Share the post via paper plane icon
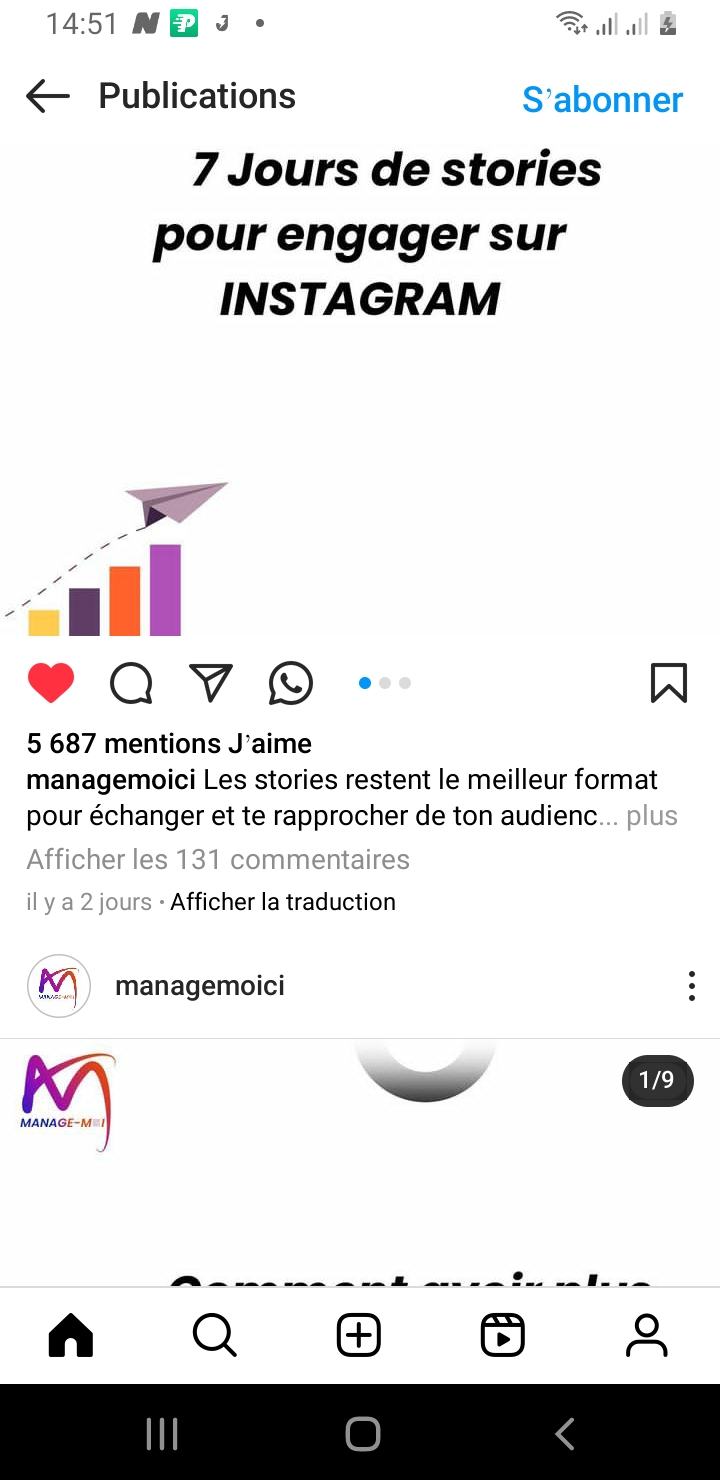Image resolution: width=720 pixels, height=1480 pixels. point(211,684)
